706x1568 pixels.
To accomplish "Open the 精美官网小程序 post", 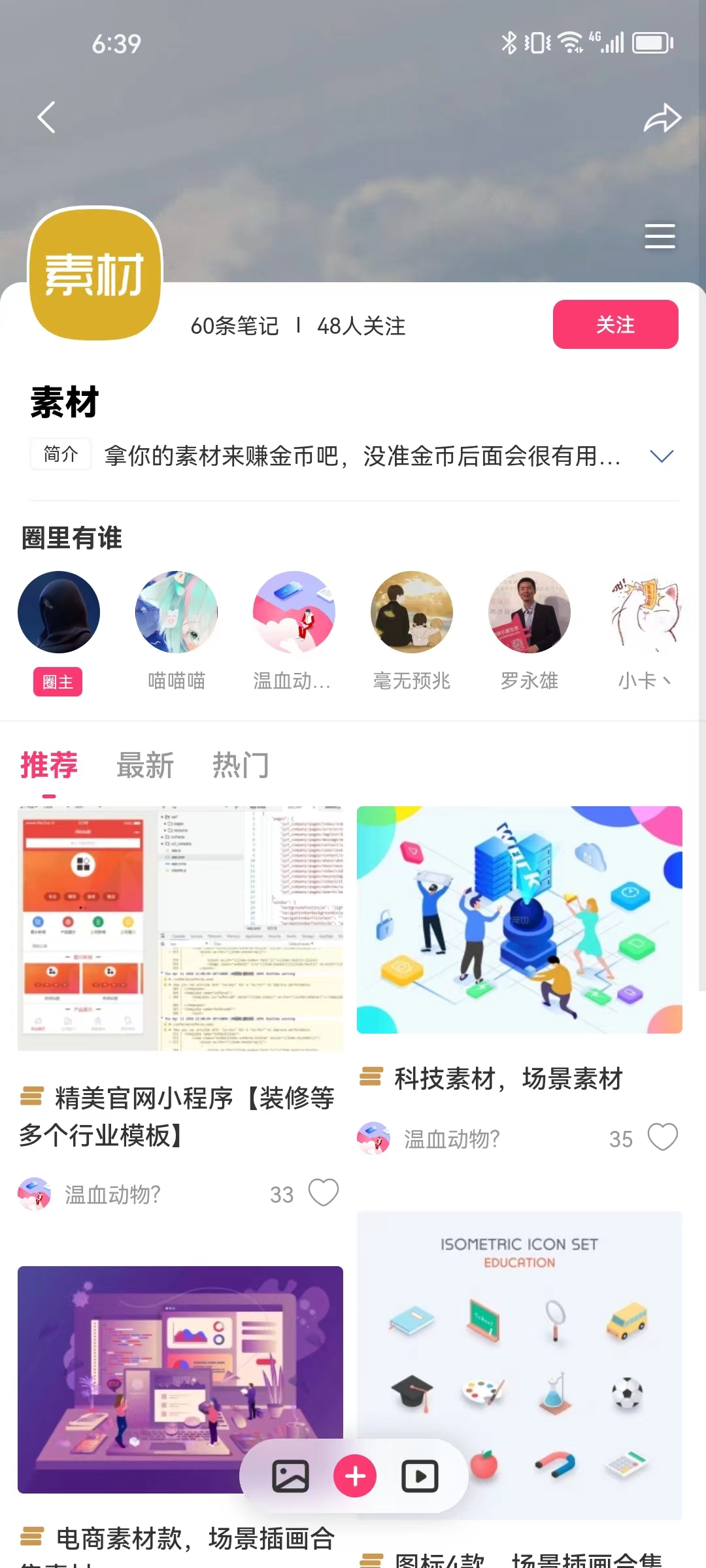I will pyautogui.click(x=180, y=929).
